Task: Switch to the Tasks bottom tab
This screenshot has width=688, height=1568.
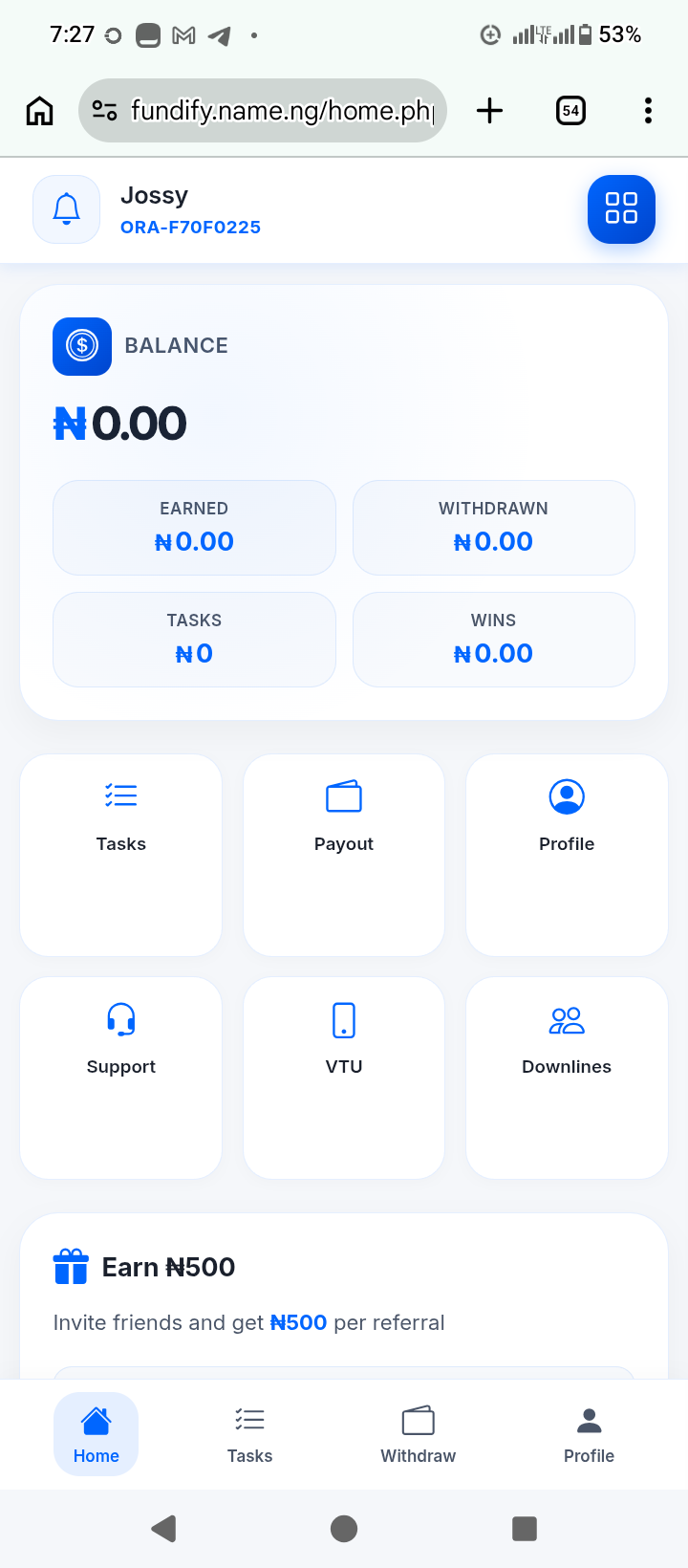Action: click(x=249, y=1434)
